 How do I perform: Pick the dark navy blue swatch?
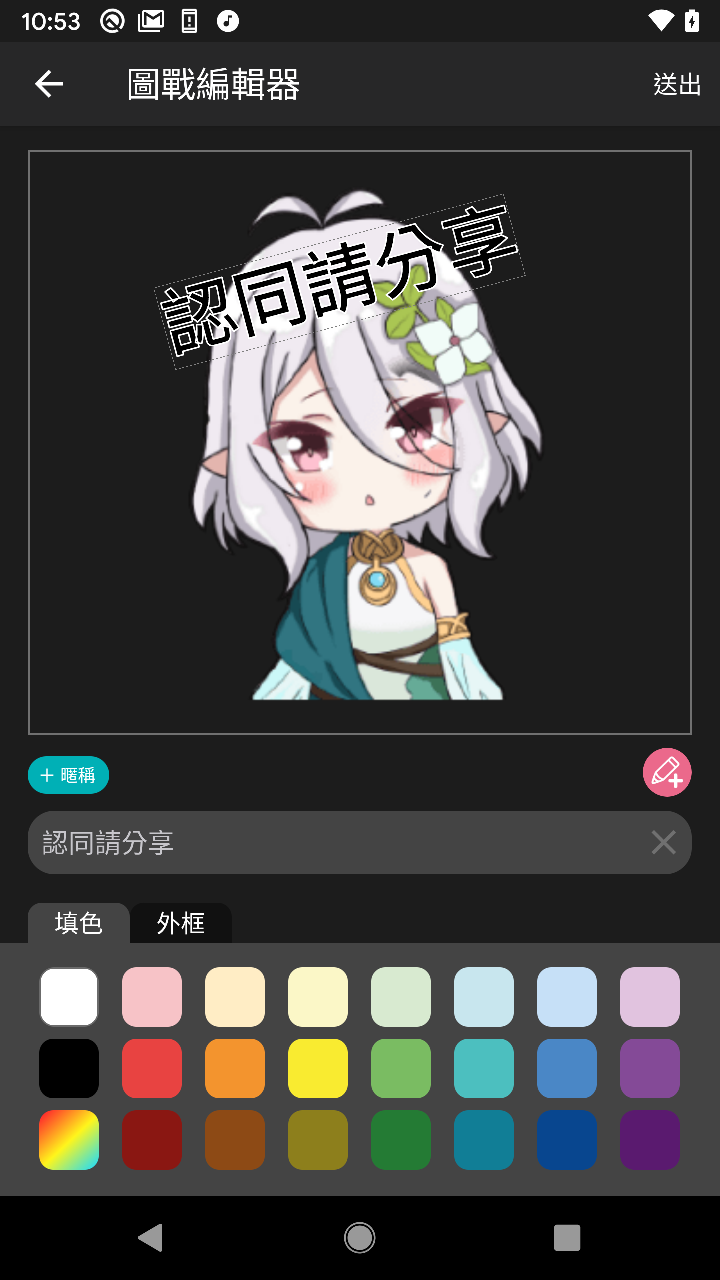[x=567, y=1140]
